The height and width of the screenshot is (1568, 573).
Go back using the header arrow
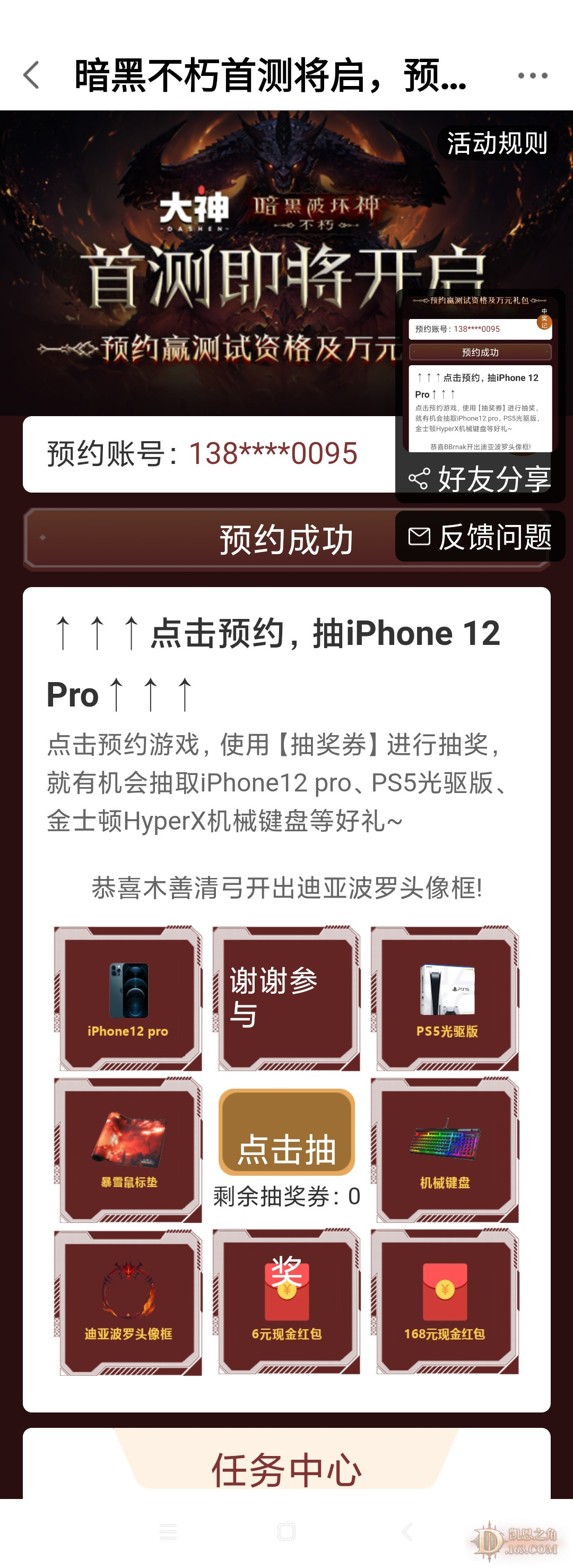(32, 75)
